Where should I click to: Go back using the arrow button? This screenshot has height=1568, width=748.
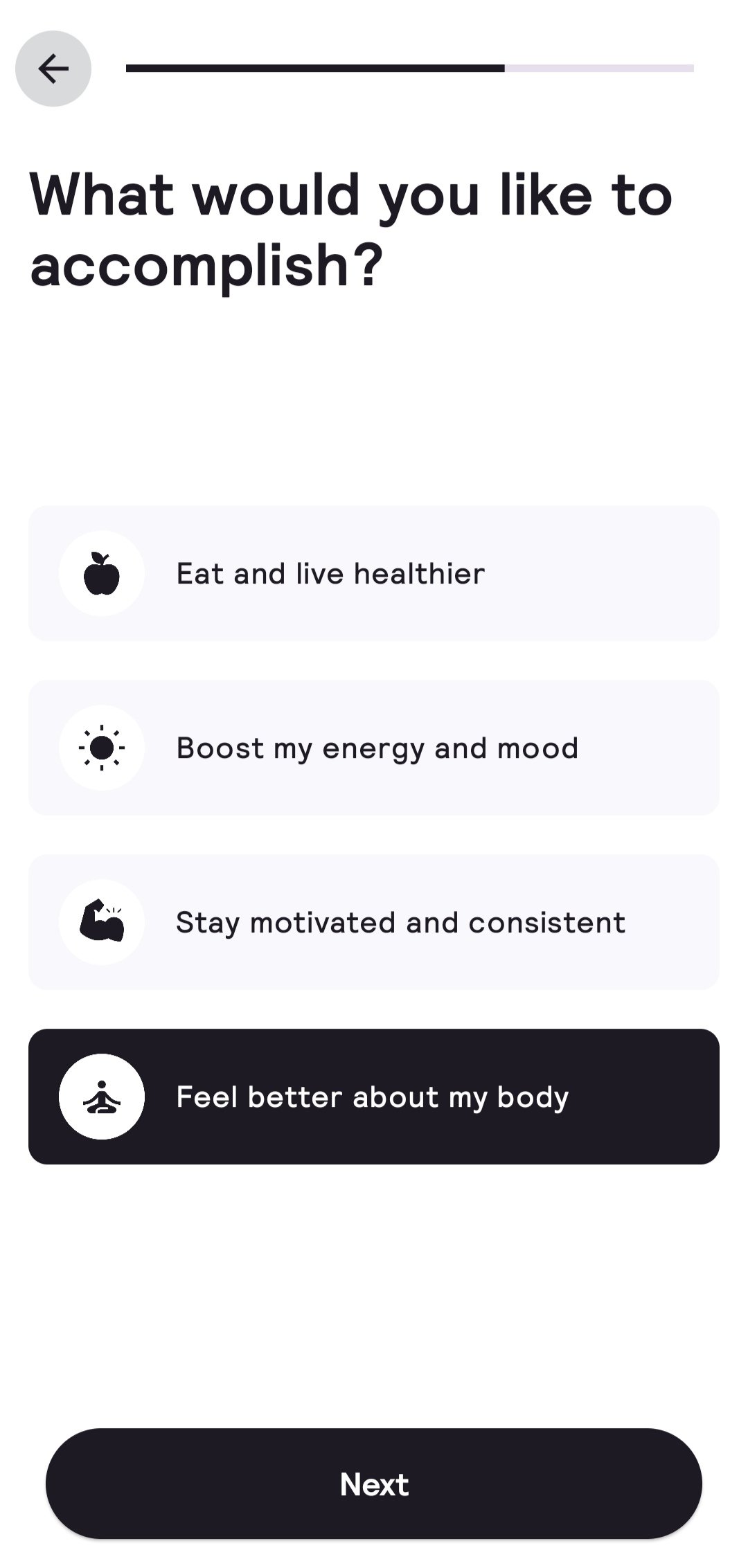[53, 69]
